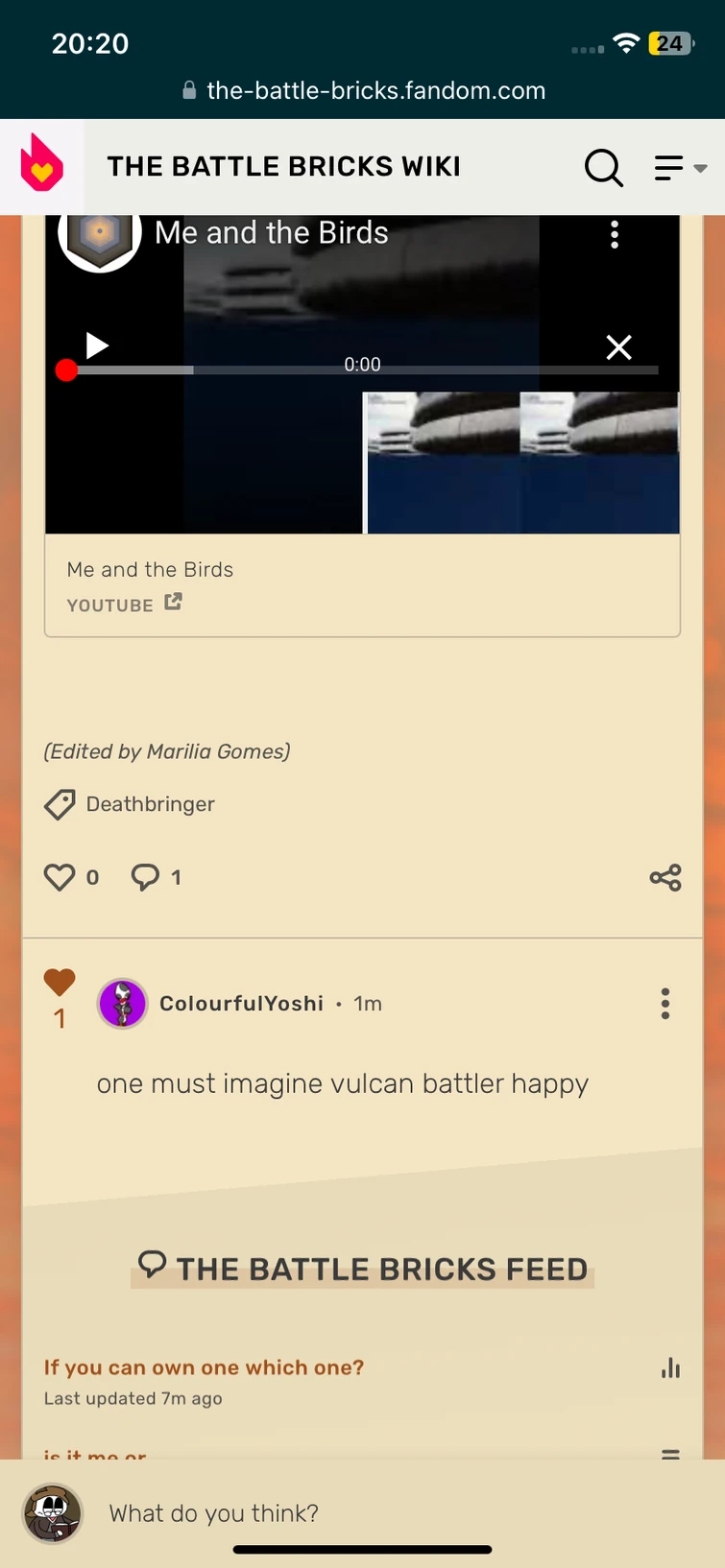Open The Battle Bricks Wiki title
Image resolution: width=725 pixels, height=1568 pixels.
click(x=284, y=167)
